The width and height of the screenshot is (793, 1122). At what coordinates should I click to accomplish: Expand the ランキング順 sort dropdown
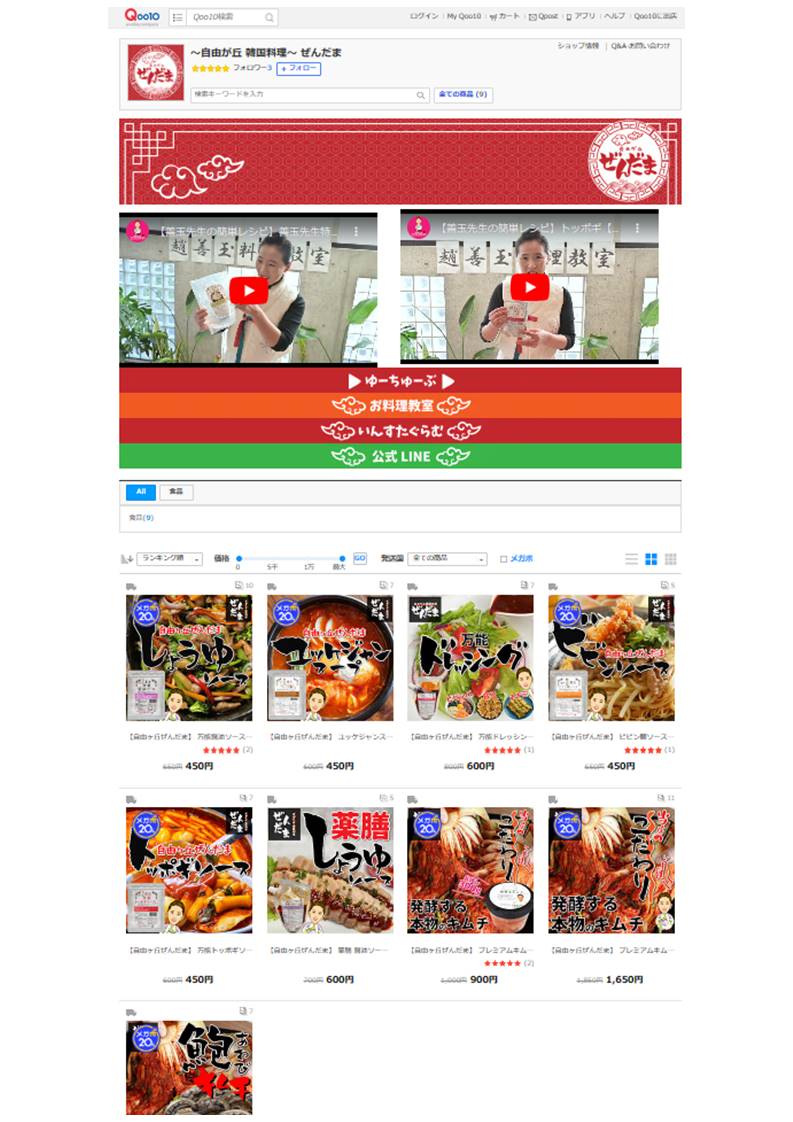click(169, 559)
